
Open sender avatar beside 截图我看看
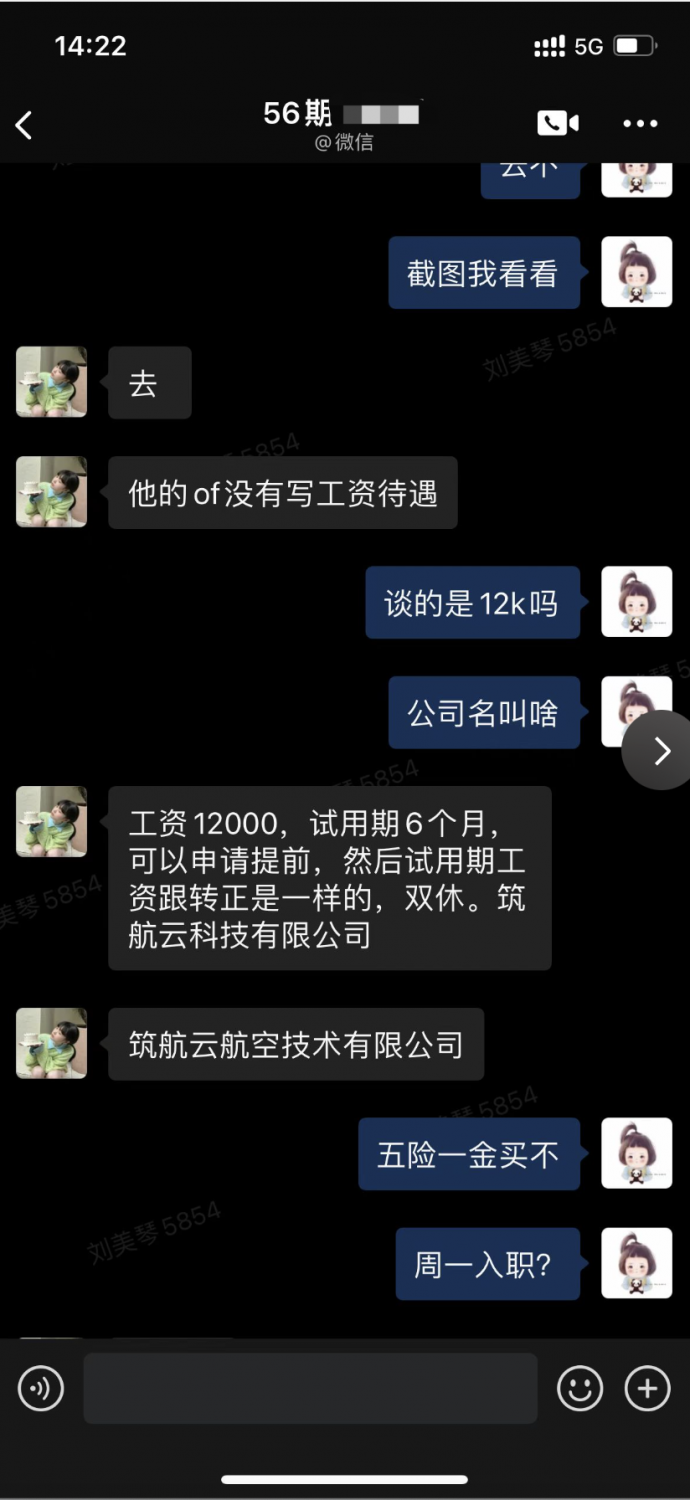tap(636, 272)
